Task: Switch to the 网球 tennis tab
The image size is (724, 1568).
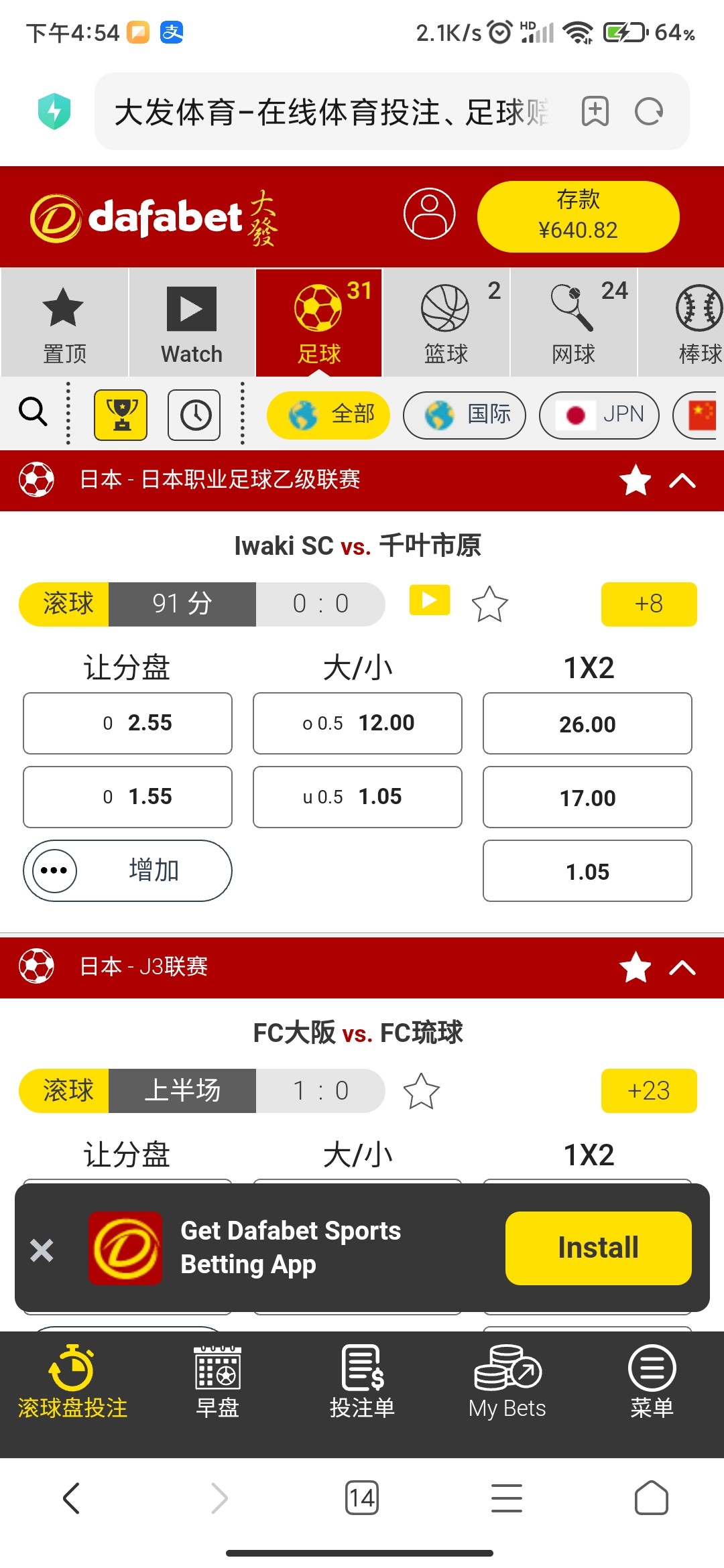Action: 574,323
